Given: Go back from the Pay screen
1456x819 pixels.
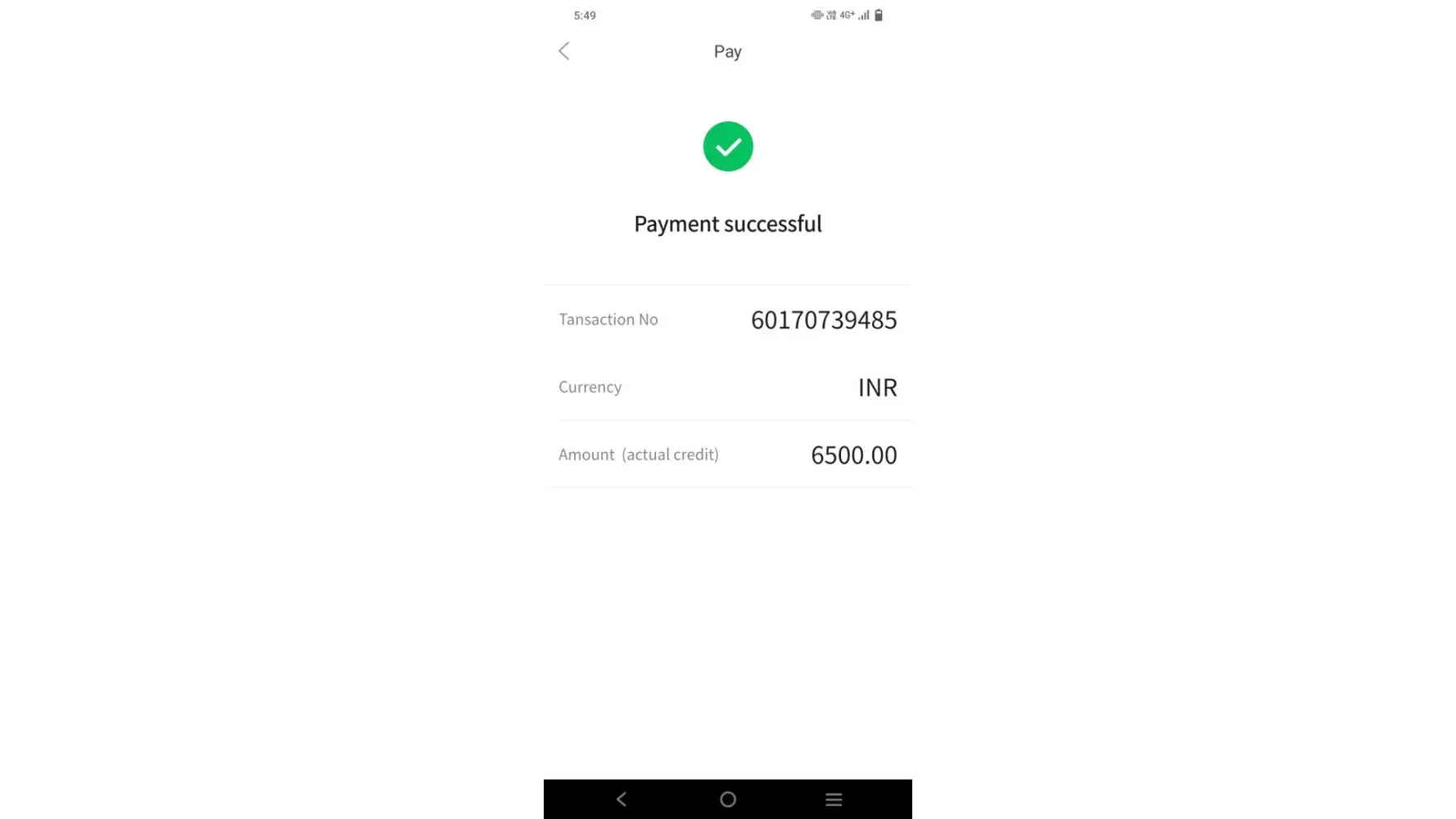Looking at the screenshot, I should pos(563,51).
